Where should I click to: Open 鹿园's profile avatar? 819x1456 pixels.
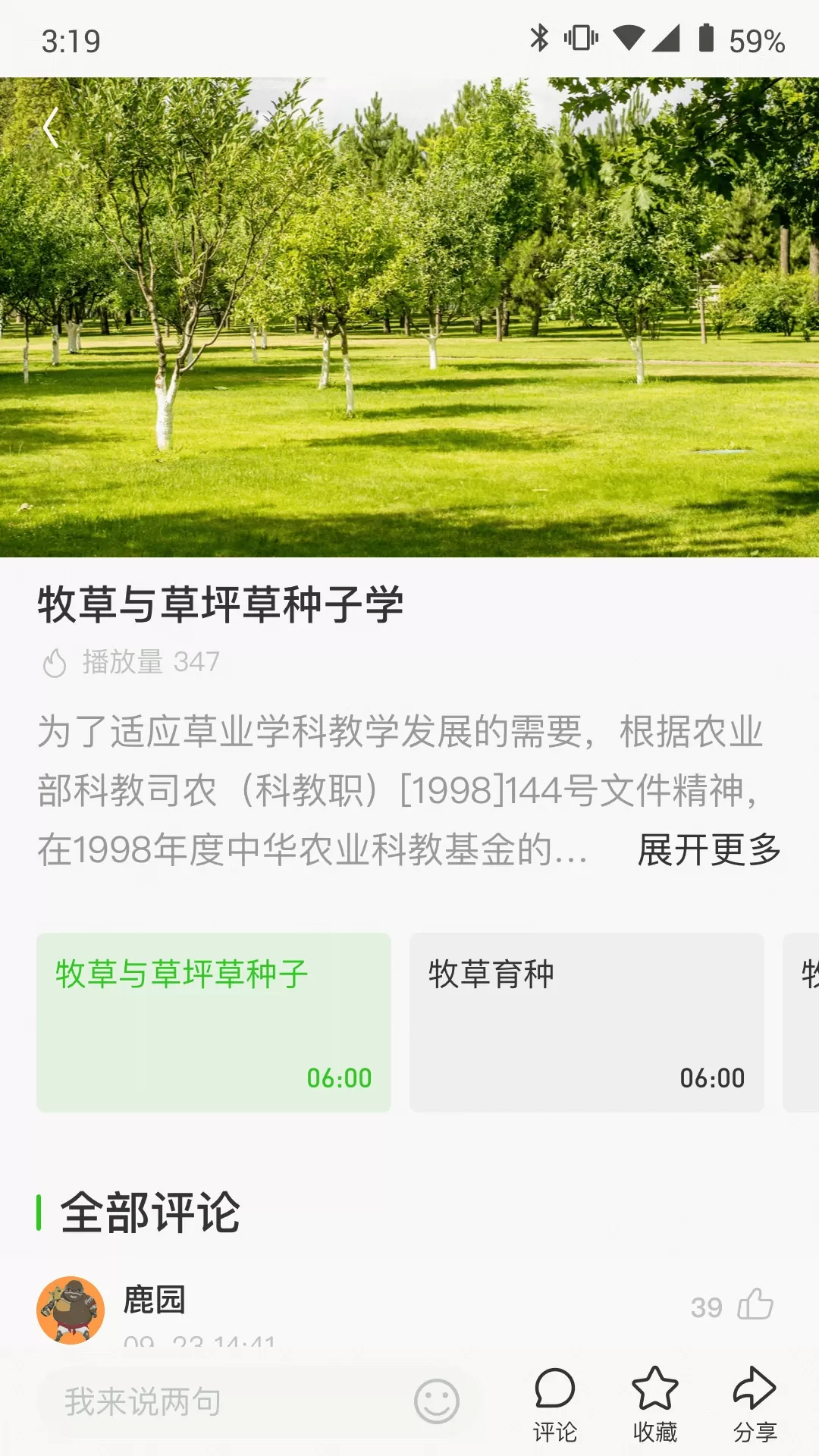coord(71,1310)
